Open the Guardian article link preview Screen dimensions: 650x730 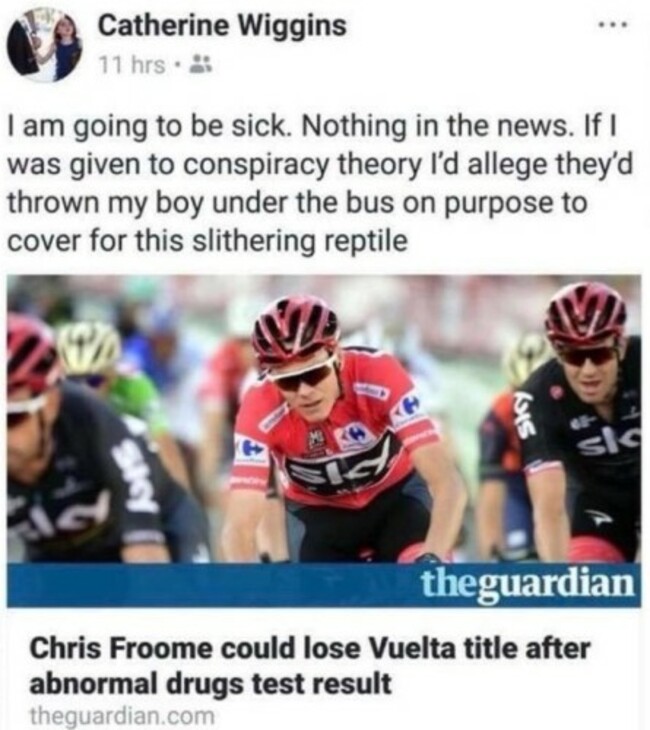click(324, 440)
